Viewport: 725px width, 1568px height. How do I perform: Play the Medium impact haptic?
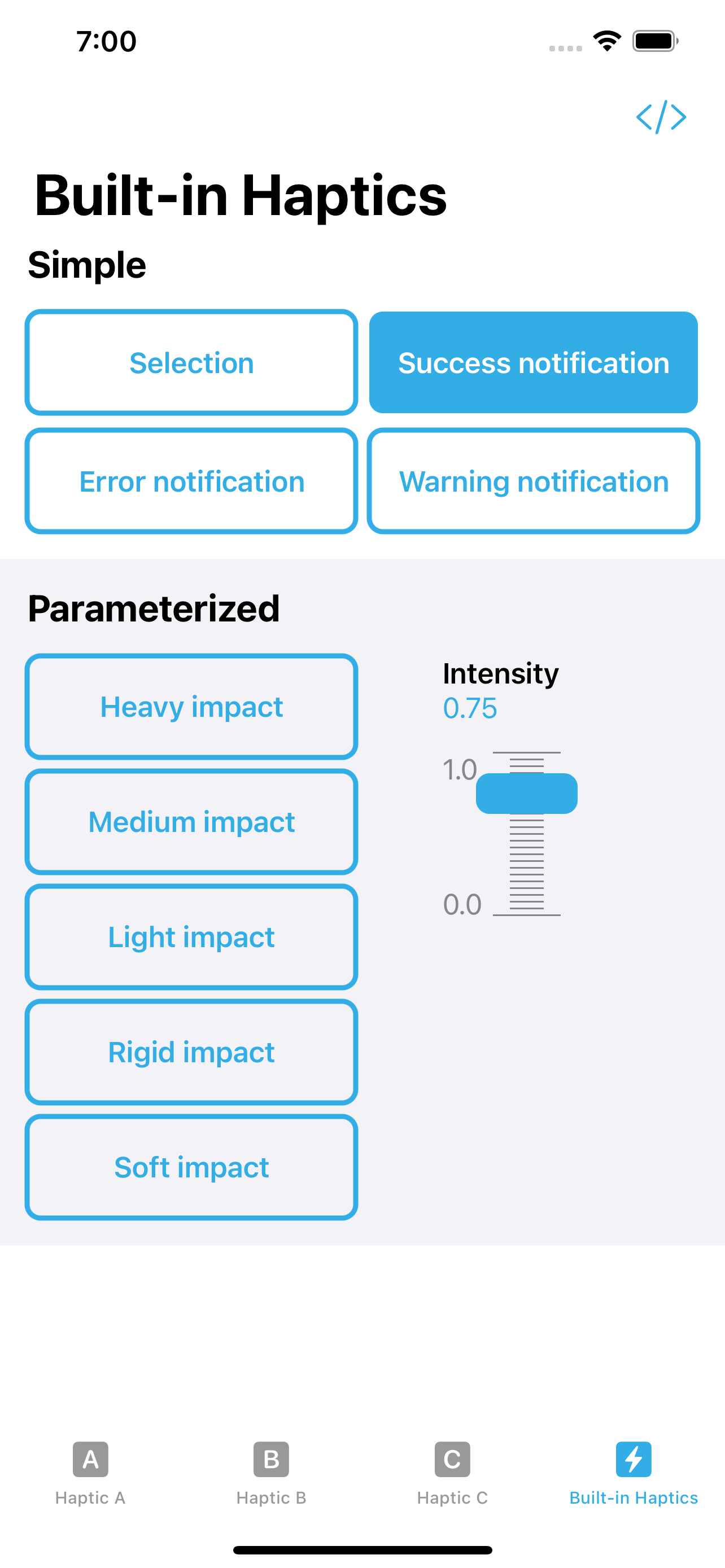(x=191, y=822)
